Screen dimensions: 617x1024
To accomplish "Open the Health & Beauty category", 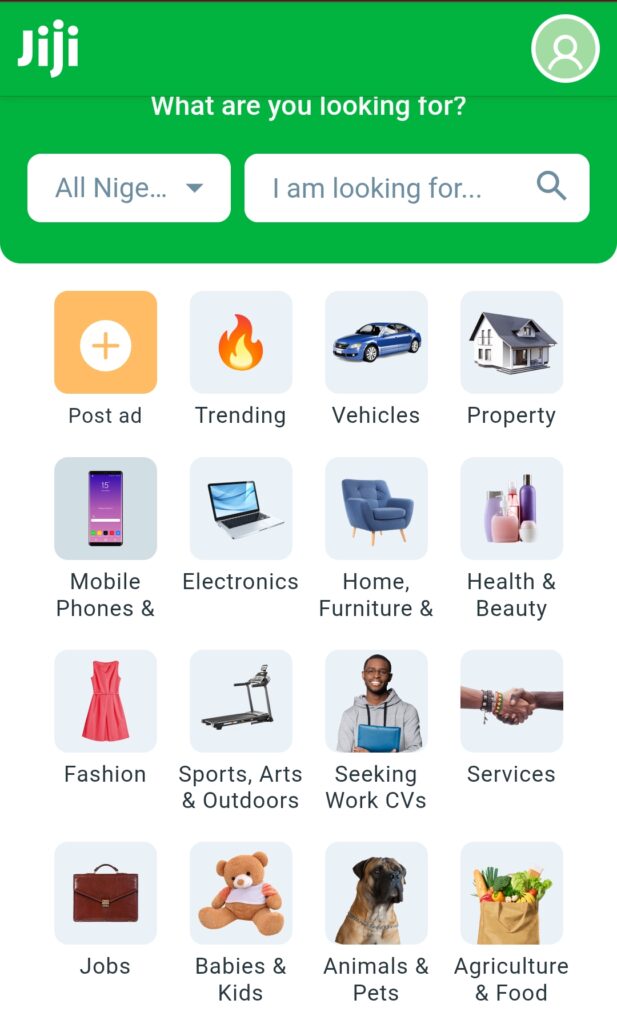I will 511,509.
